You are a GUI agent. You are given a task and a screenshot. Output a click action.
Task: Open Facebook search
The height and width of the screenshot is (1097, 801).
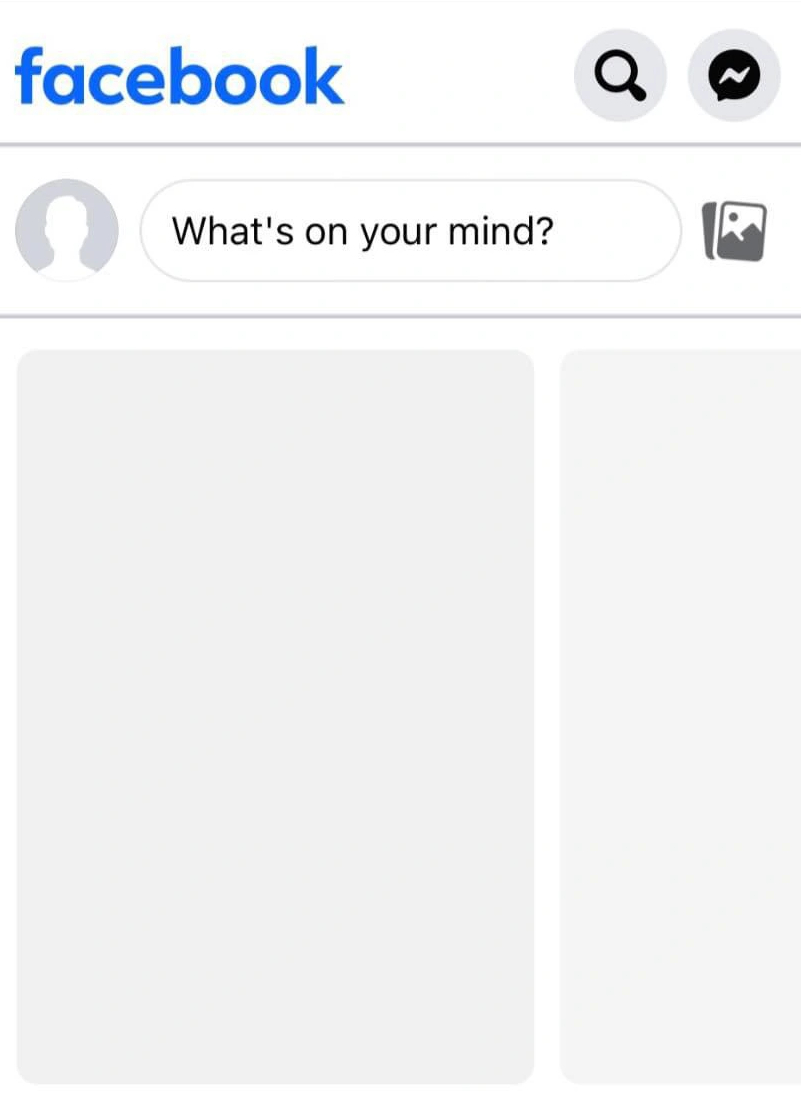620,76
